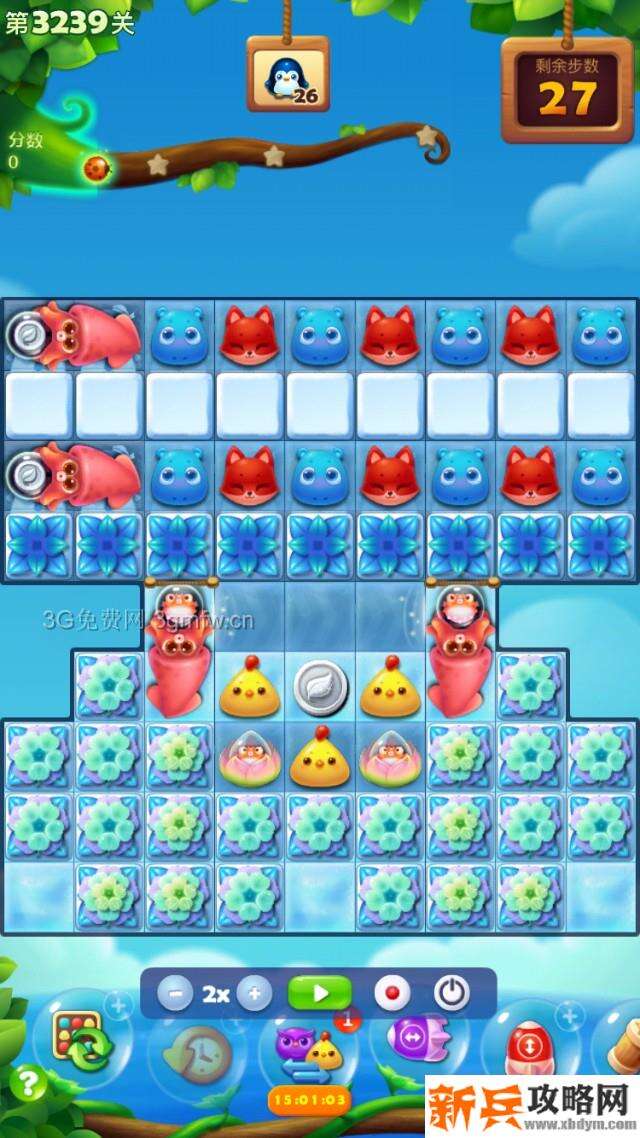The width and height of the screenshot is (640, 1138).
Task: Select the silver feather coin on the board
Action: click(320, 688)
